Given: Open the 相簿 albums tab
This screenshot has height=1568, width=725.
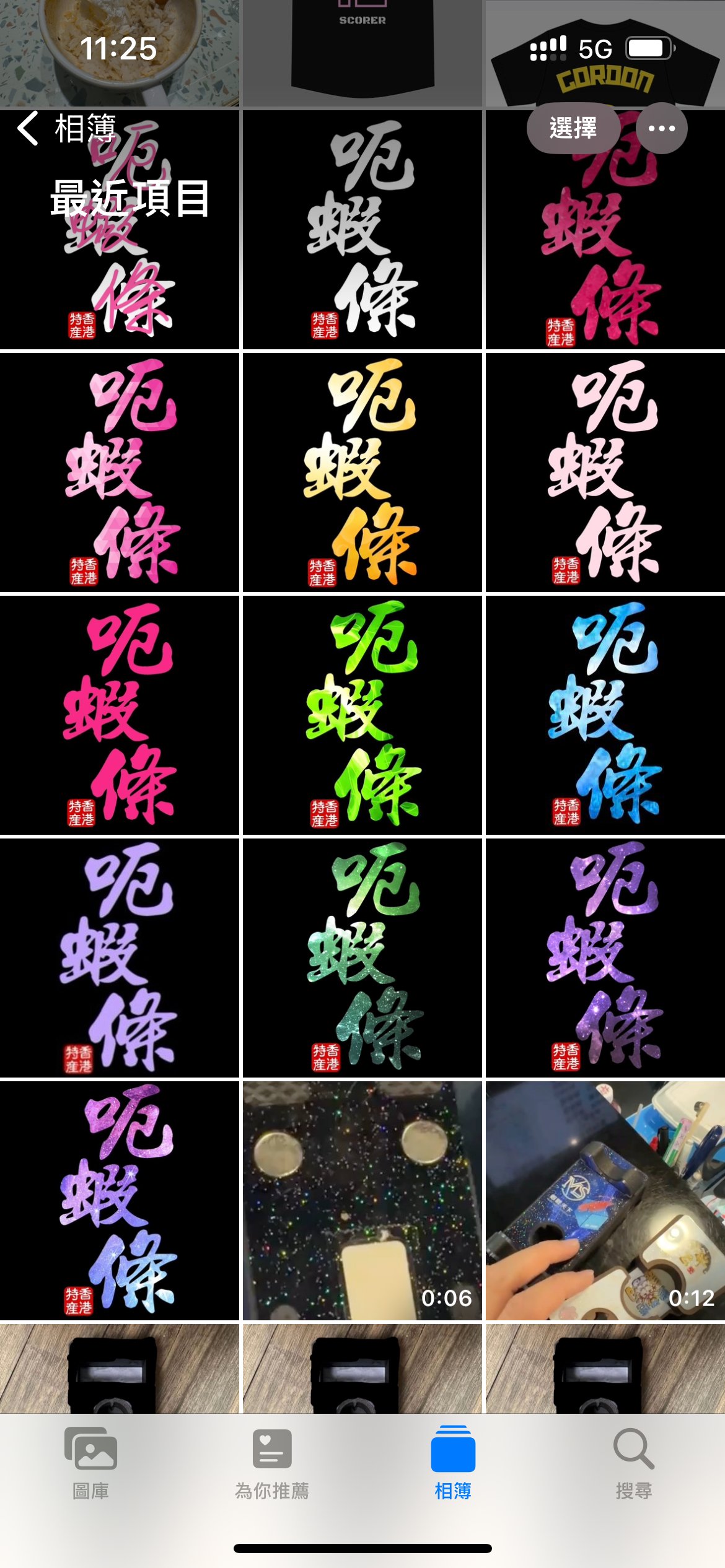Looking at the screenshot, I should (453, 1463).
